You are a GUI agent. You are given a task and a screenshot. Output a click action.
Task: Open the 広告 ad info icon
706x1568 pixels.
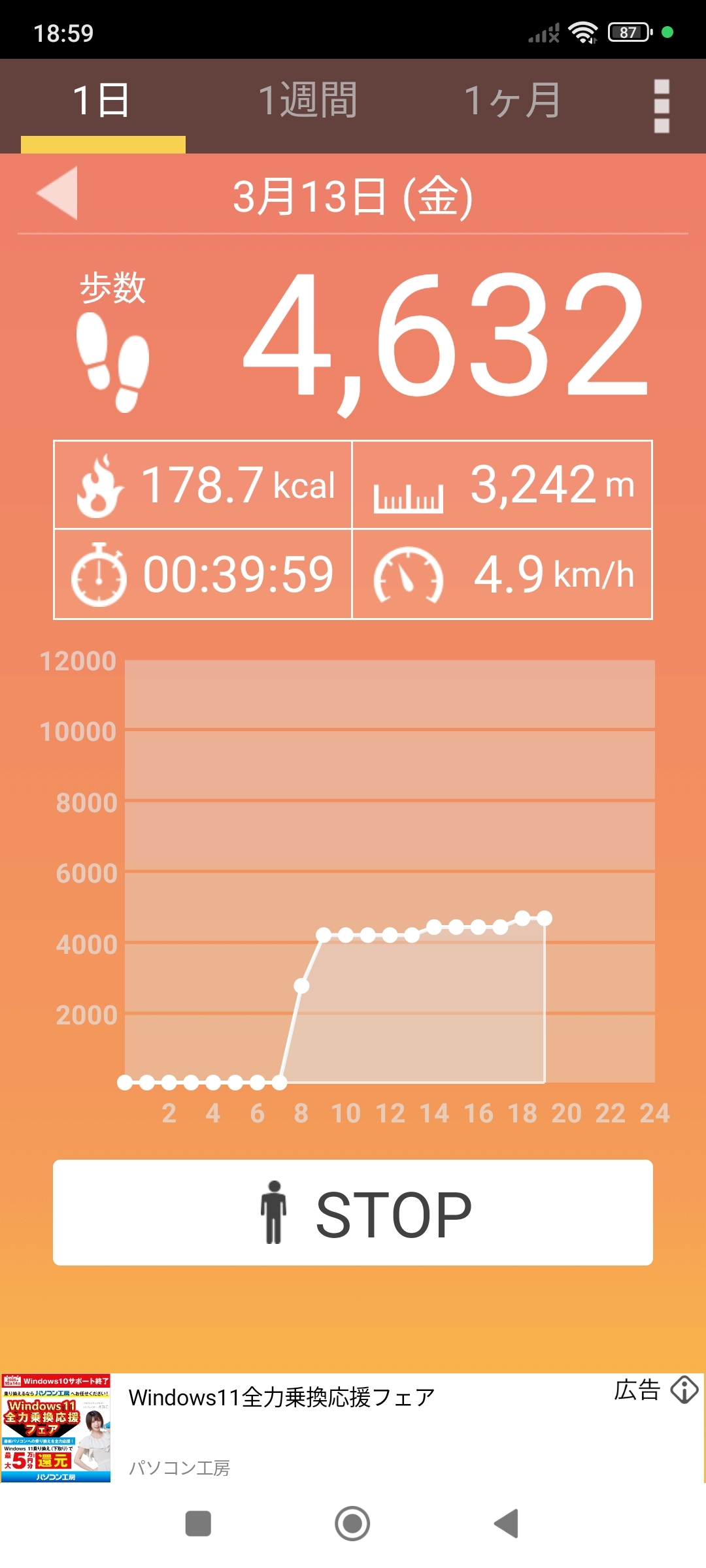pyautogui.click(x=684, y=1390)
